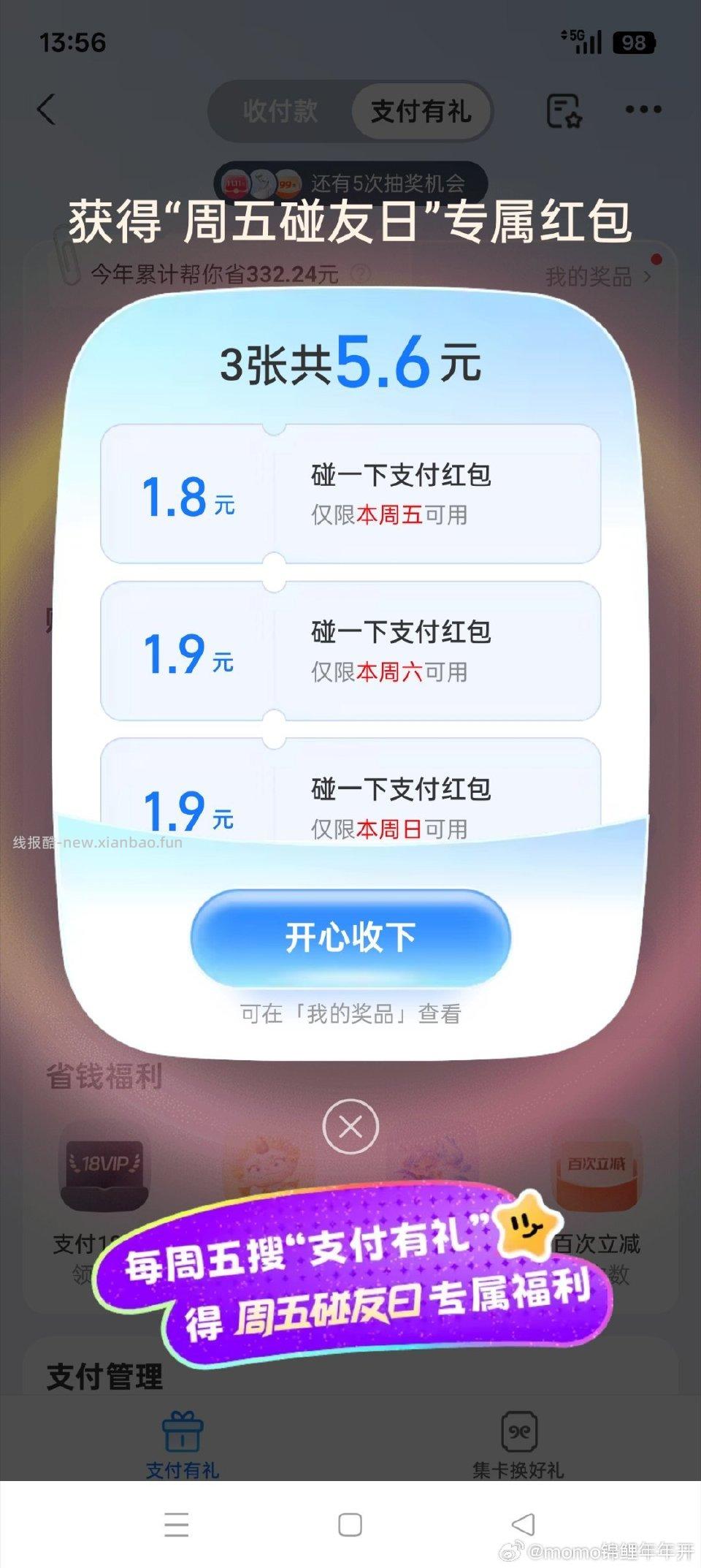Tap the back arrow at top left
The image size is (701, 1568).
[x=47, y=110]
